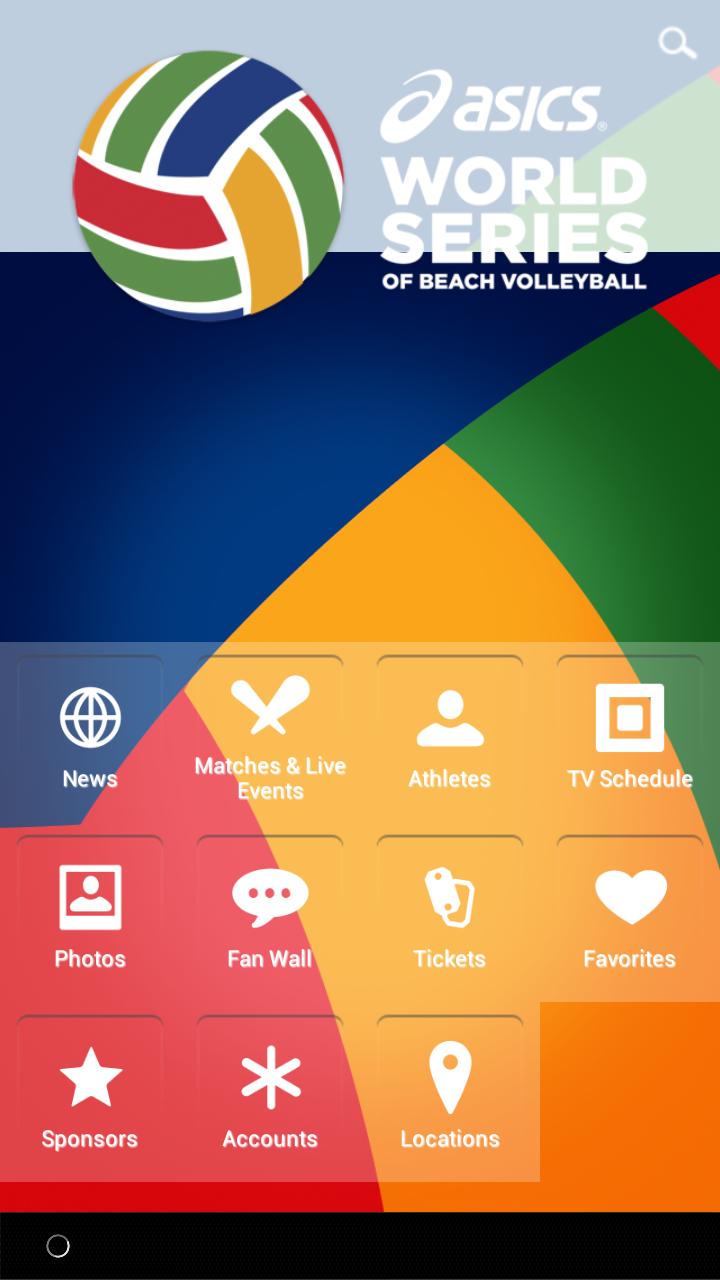This screenshot has width=720, height=1280.
Task: Browse the Photos gallery
Action: (x=90, y=915)
